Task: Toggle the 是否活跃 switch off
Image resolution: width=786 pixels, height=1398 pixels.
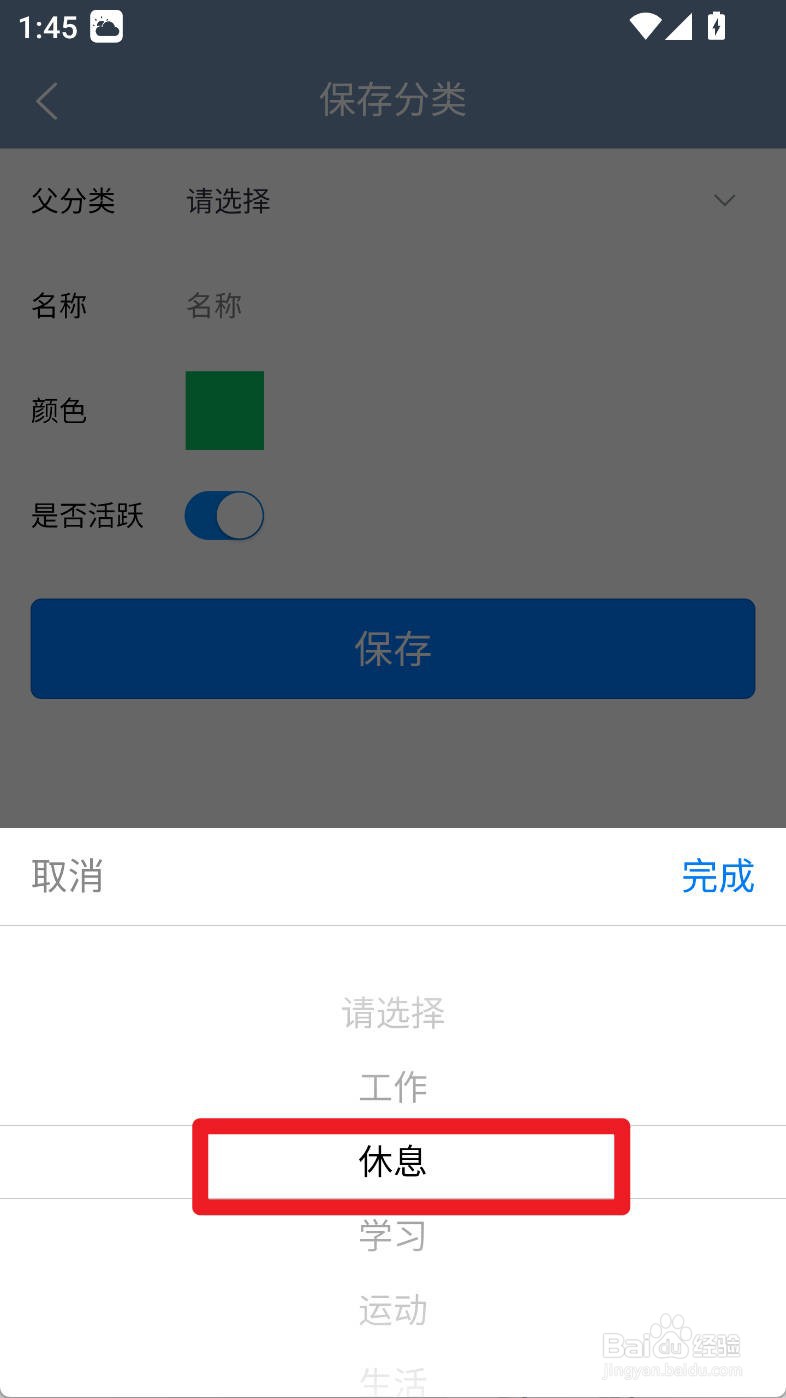Action: [224, 515]
